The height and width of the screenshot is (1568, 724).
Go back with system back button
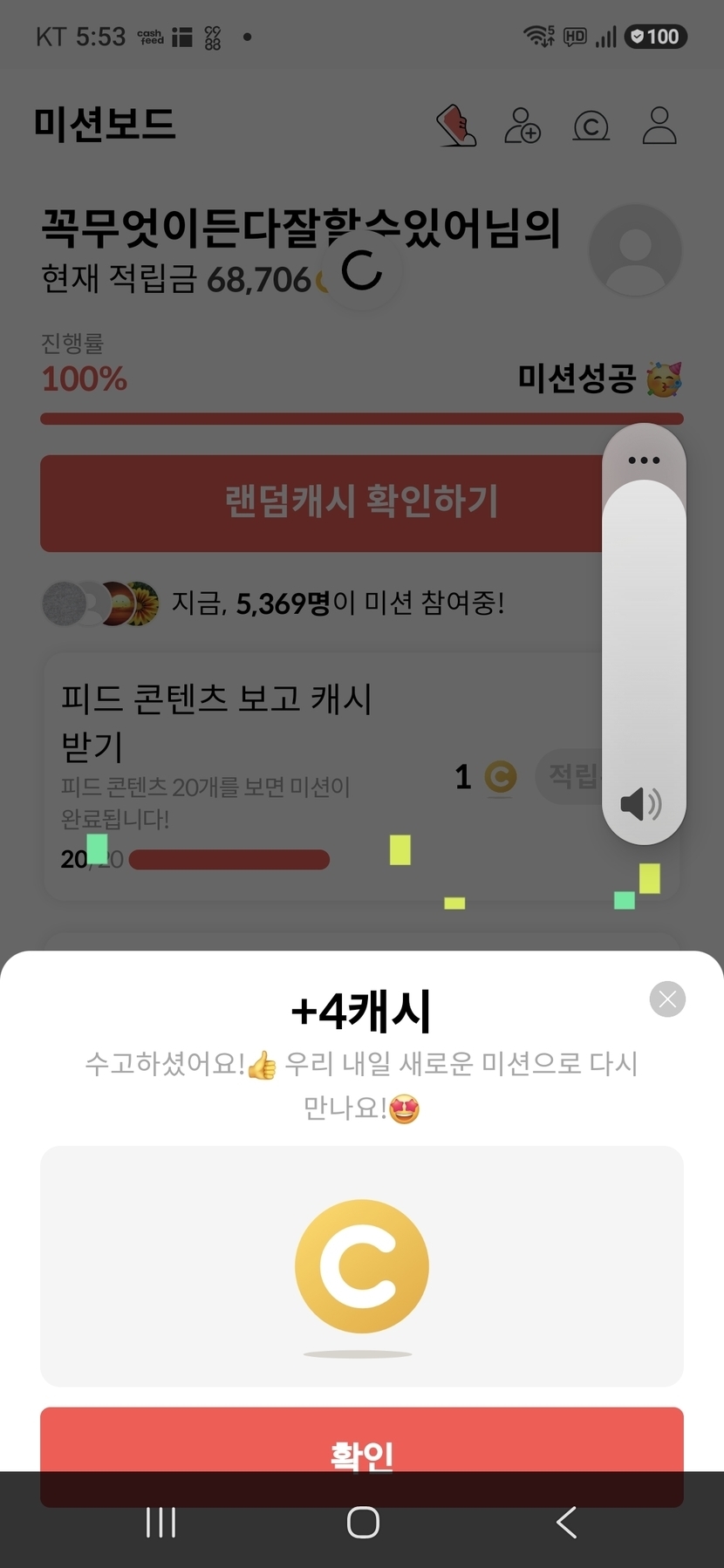pos(566,1523)
